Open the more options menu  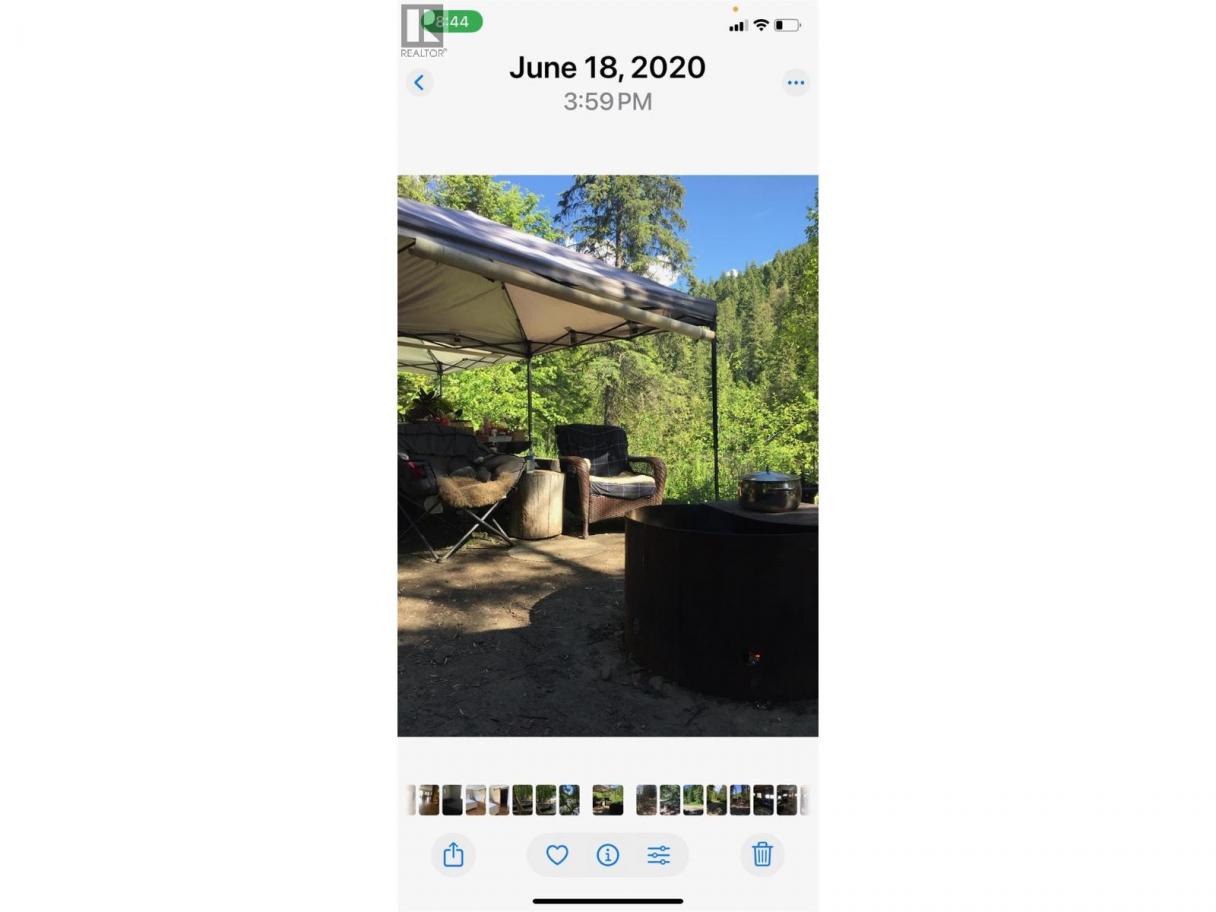pyautogui.click(x=795, y=83)
